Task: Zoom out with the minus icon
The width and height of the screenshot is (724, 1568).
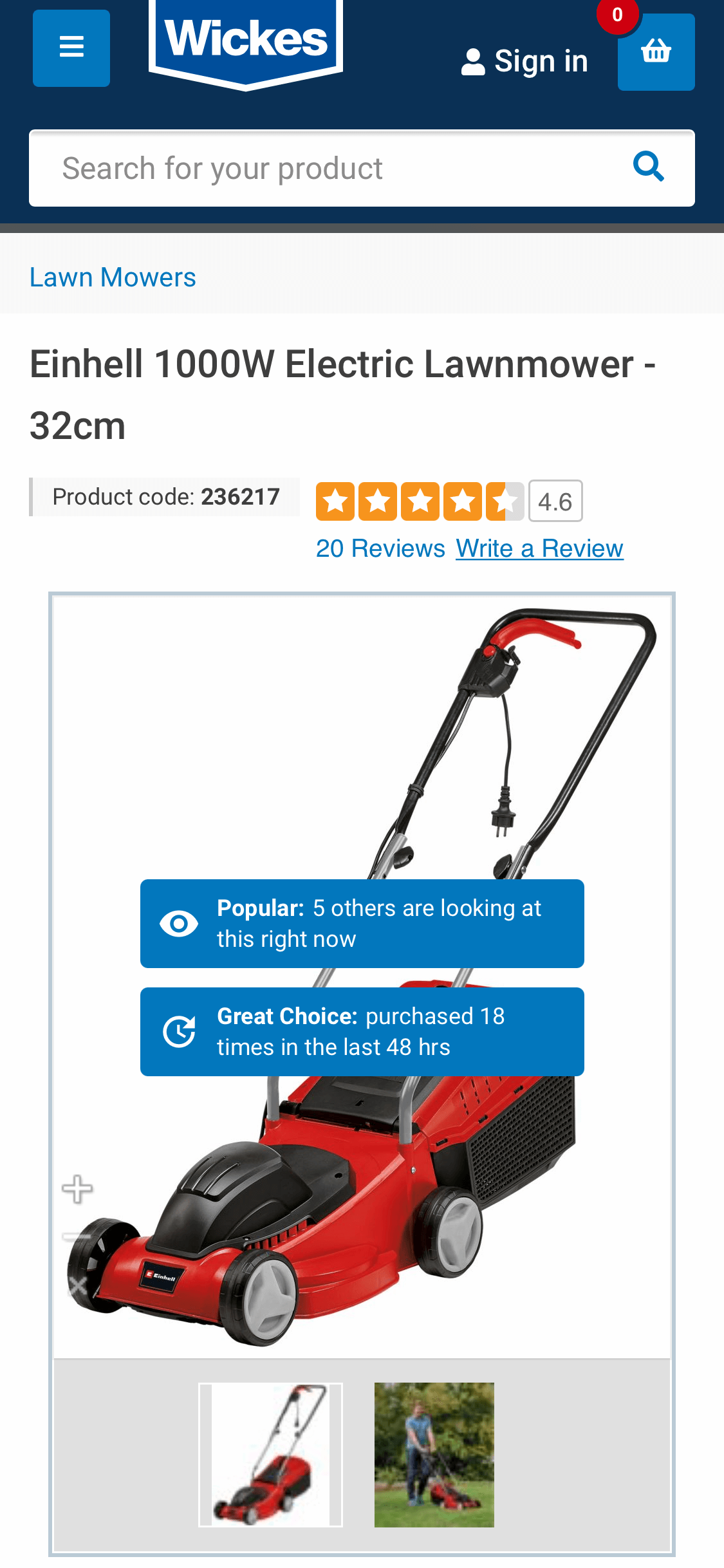Action: pyautogui.click(x=77, y=1237)
